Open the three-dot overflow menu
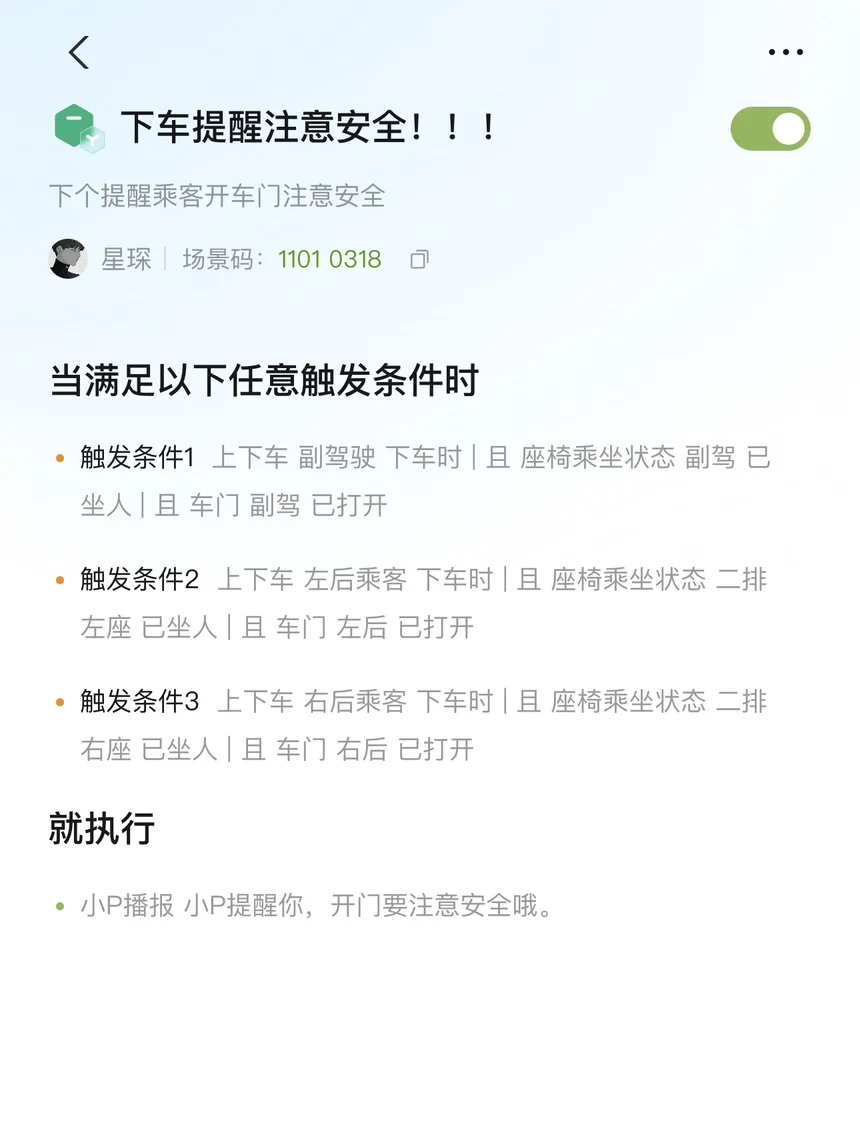This screenshot has width=860, height=1121. (786, 52)
